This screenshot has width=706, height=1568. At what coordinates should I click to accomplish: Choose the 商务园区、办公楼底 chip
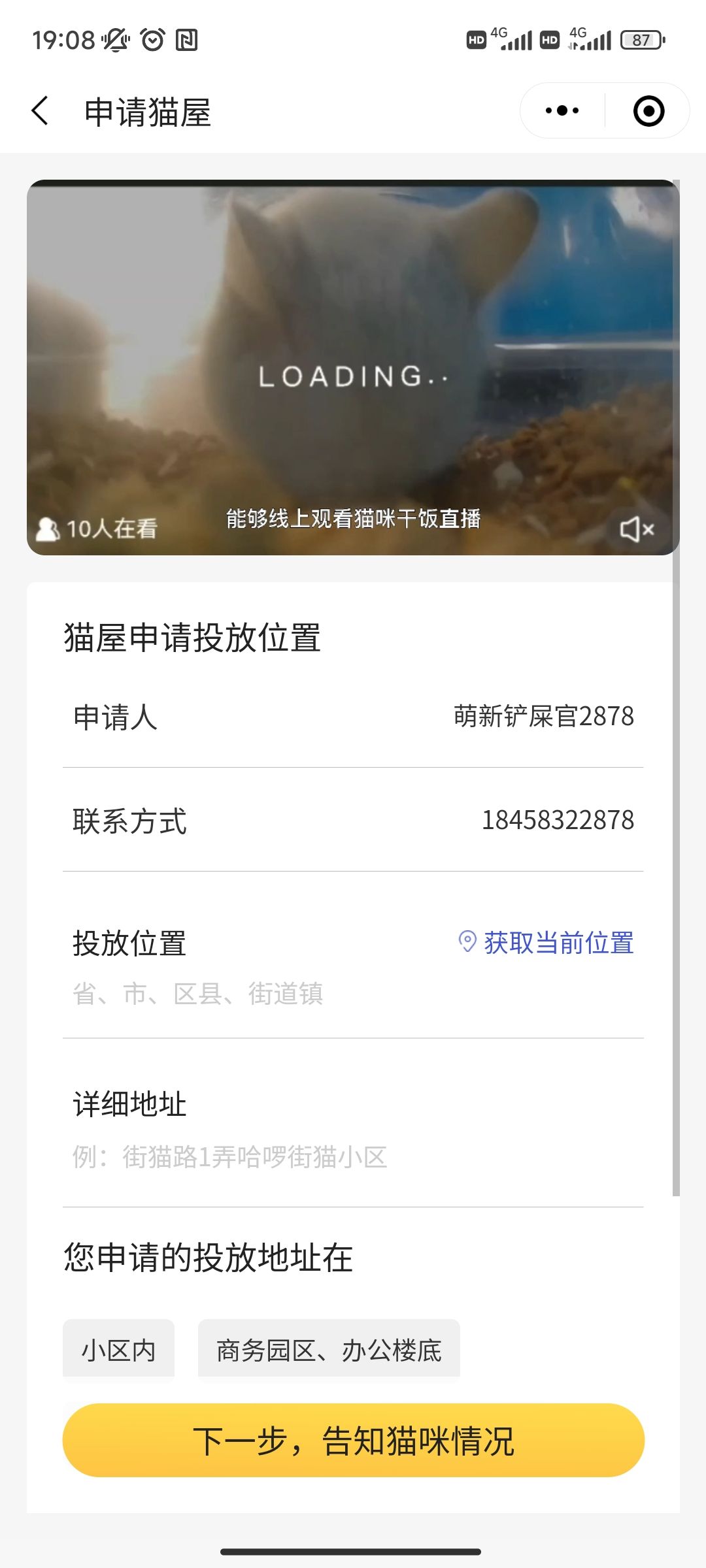[x=329, y=1349]
